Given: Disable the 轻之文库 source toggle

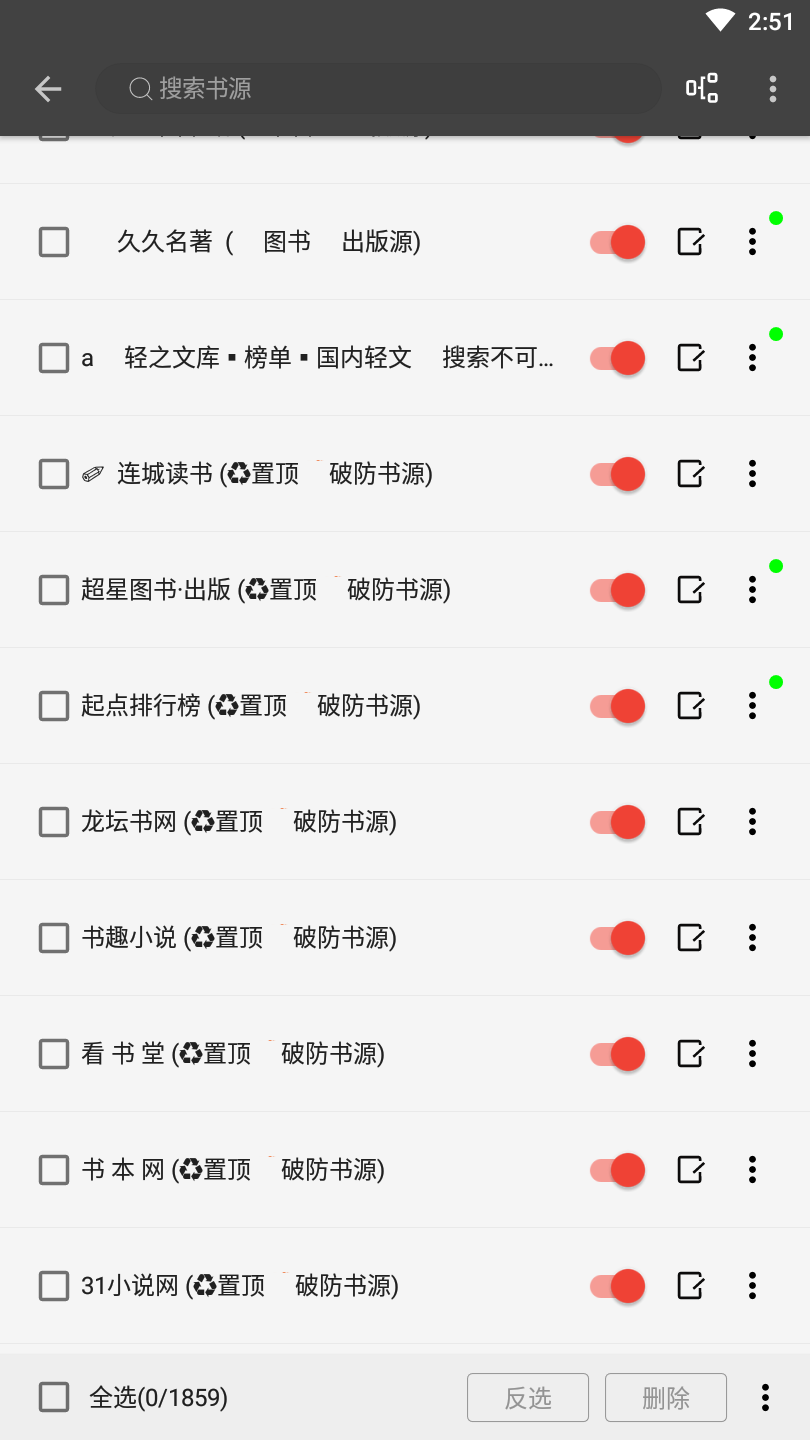Looking at the screenshot, I should (617, 358).
